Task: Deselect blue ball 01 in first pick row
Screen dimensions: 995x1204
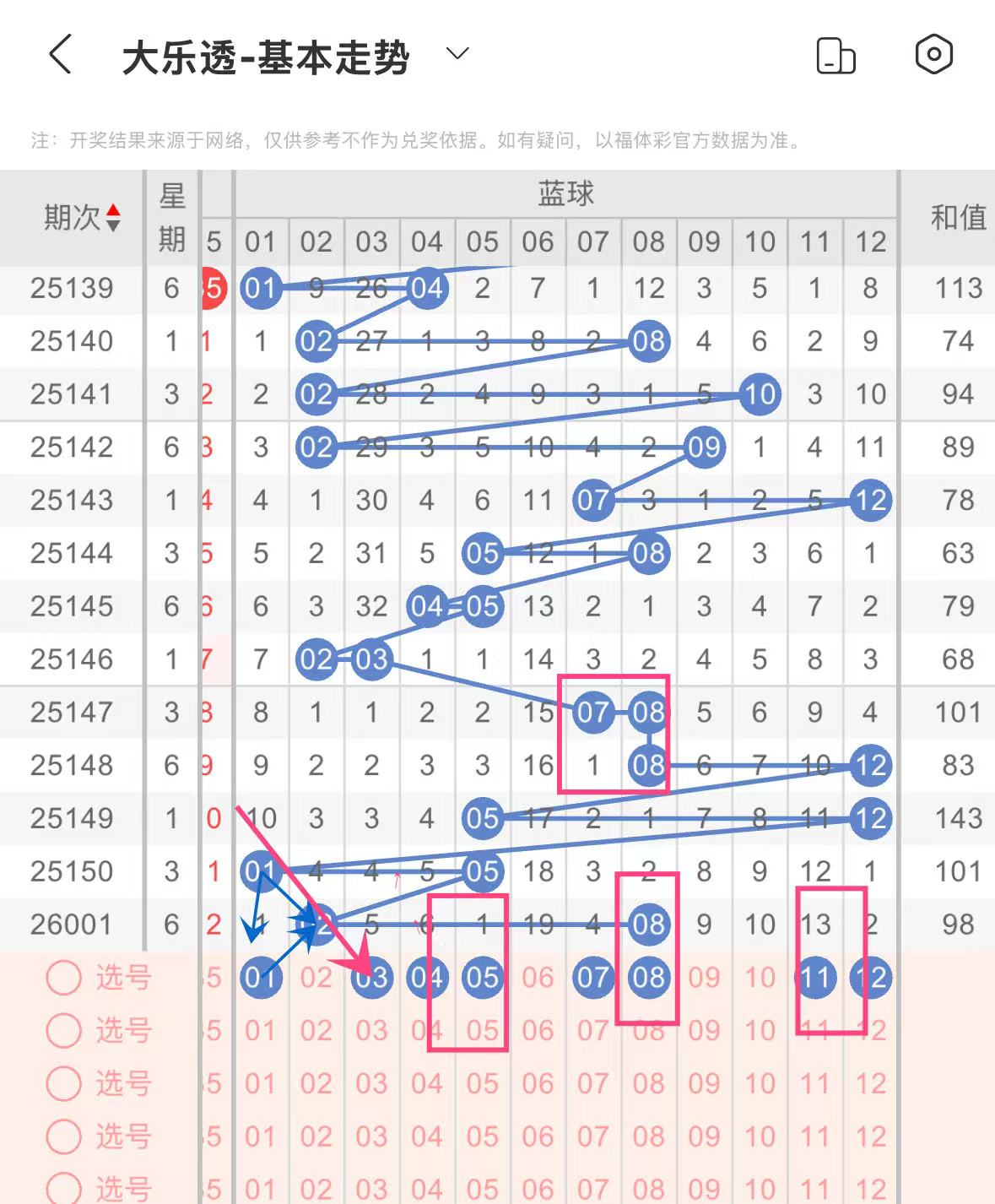Action: [261, 978]
